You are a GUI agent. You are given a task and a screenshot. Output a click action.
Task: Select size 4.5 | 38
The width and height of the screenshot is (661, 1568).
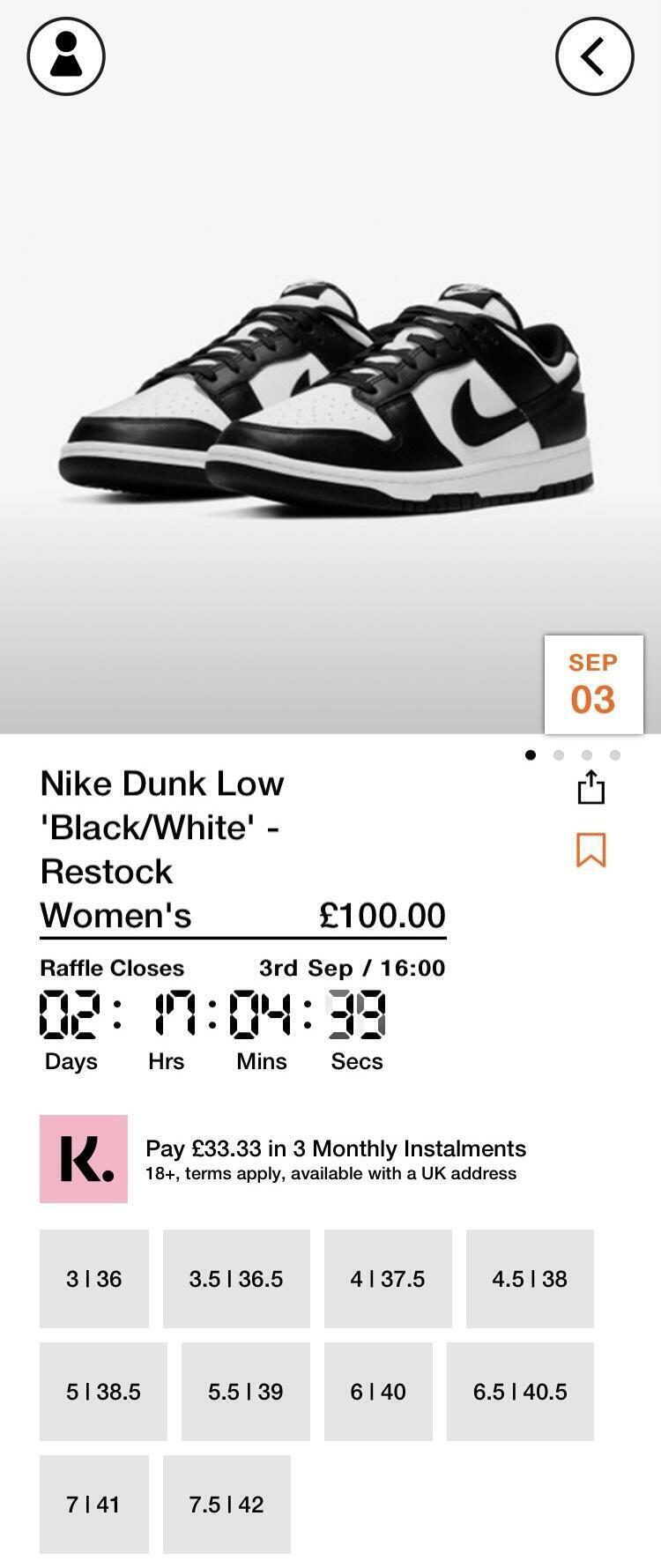(530, 1278)
